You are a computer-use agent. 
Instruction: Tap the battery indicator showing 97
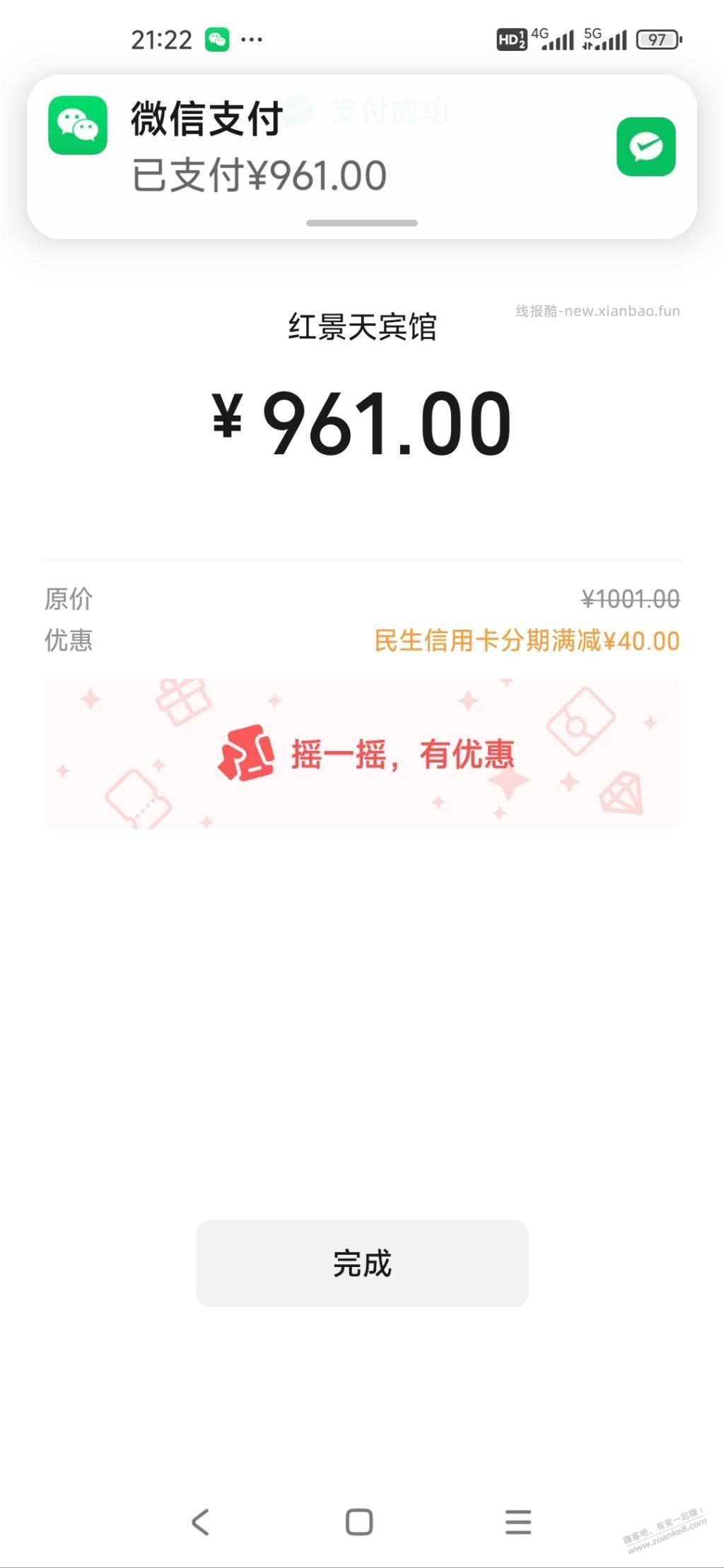[x=658, y=40]
